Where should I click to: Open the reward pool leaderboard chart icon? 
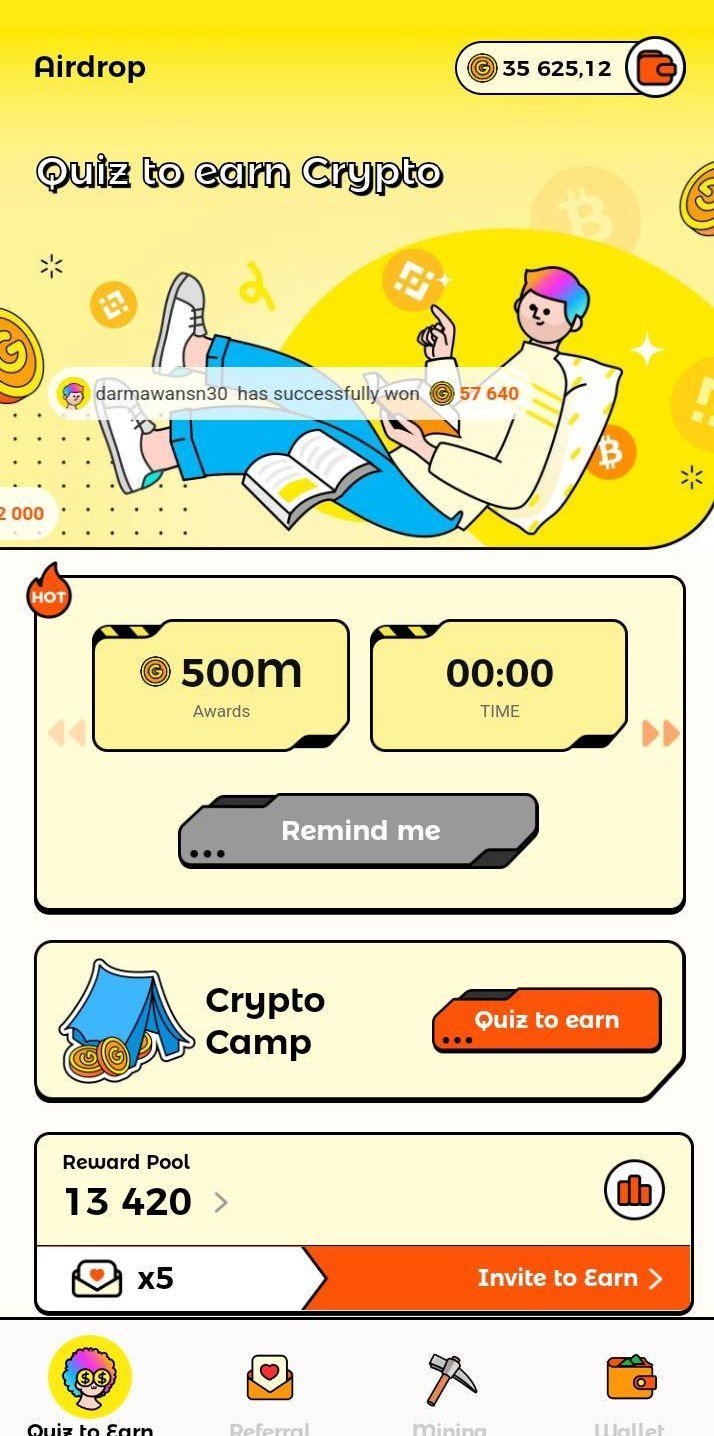coord(634,1190)
